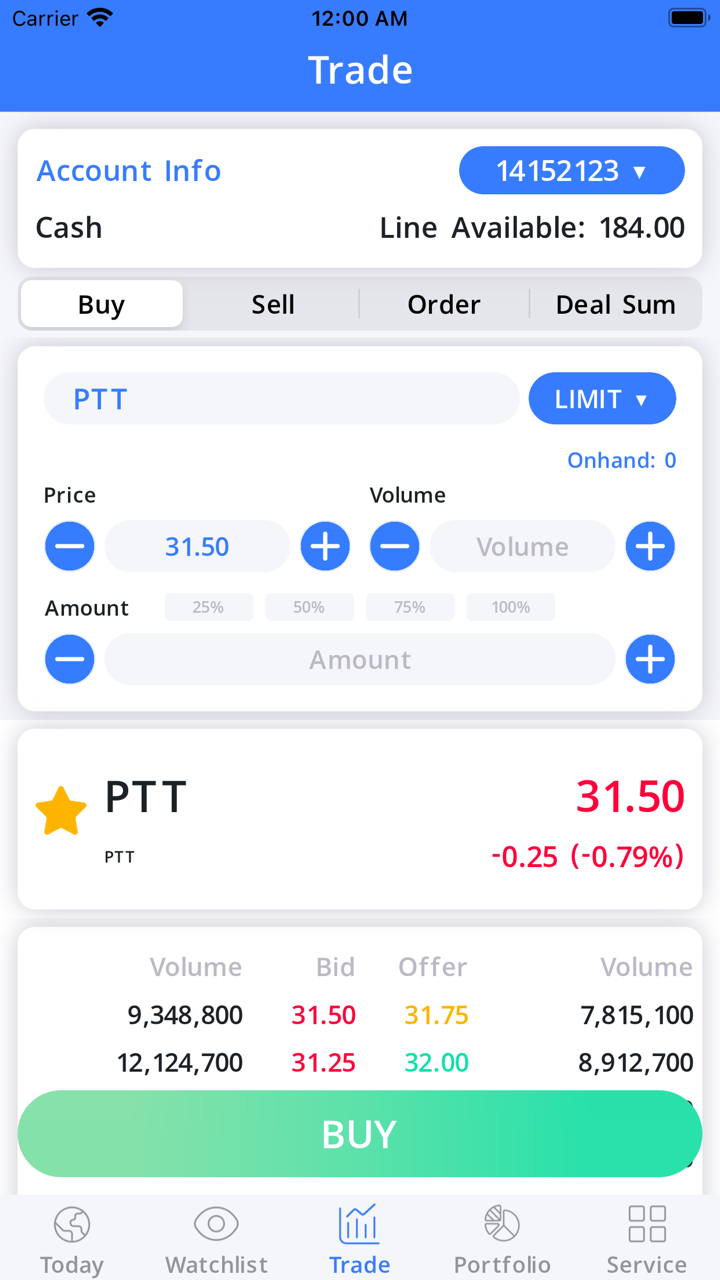The width and height of the screenshot is (720, 1280).
Task: Open the Portfolio tab
Action: tap(502, 1240)
